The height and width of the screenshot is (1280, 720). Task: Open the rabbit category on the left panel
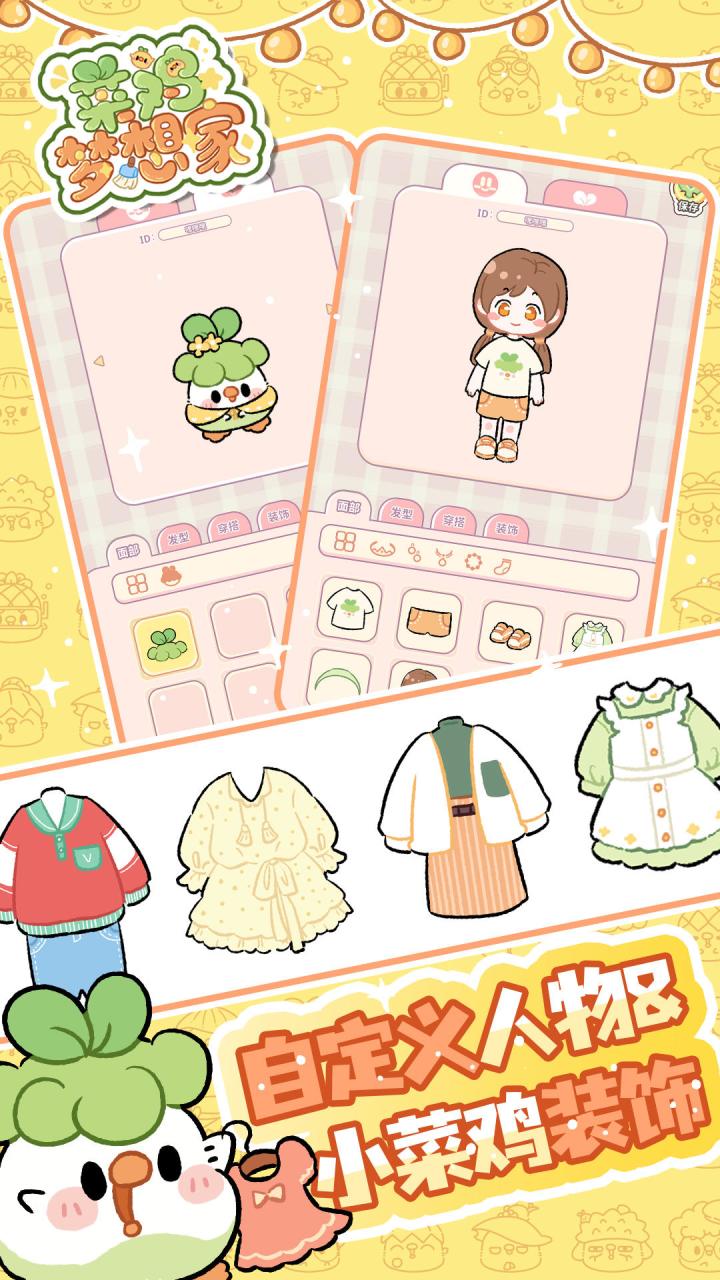click(x=169, y=578)
